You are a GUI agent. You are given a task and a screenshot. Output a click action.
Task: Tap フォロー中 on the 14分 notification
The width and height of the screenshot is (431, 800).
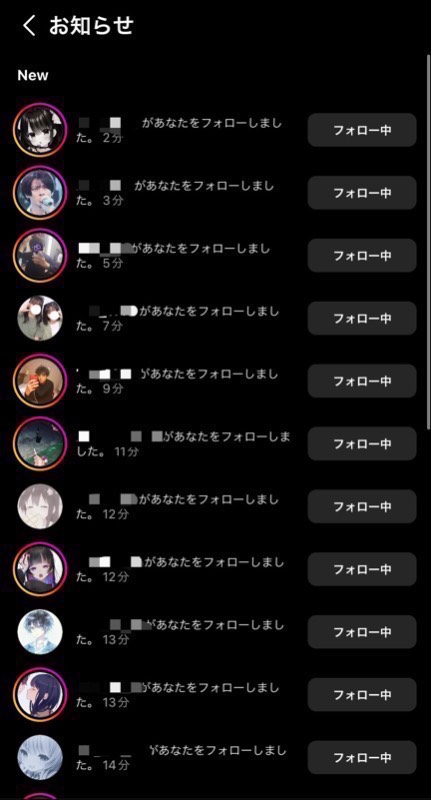[x=362, y=758]
